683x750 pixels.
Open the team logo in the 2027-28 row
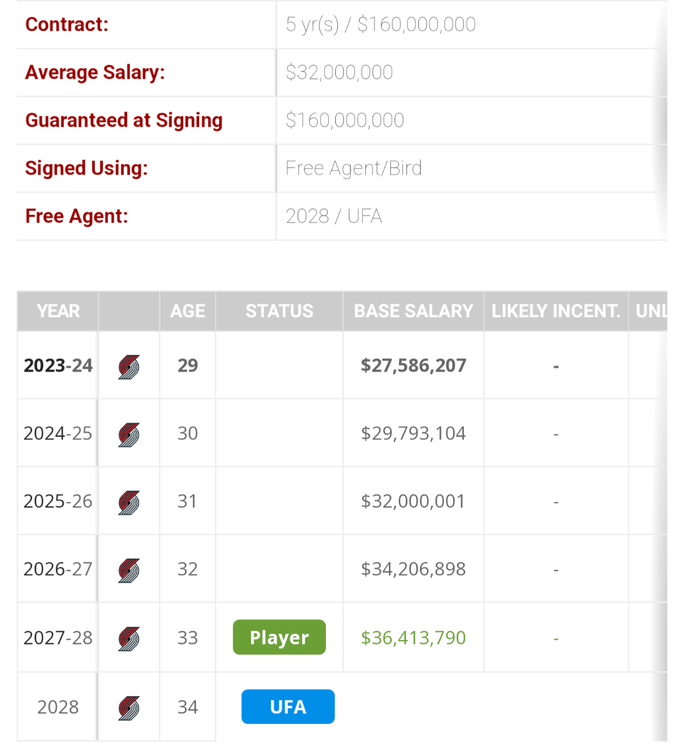coord(129,639)
